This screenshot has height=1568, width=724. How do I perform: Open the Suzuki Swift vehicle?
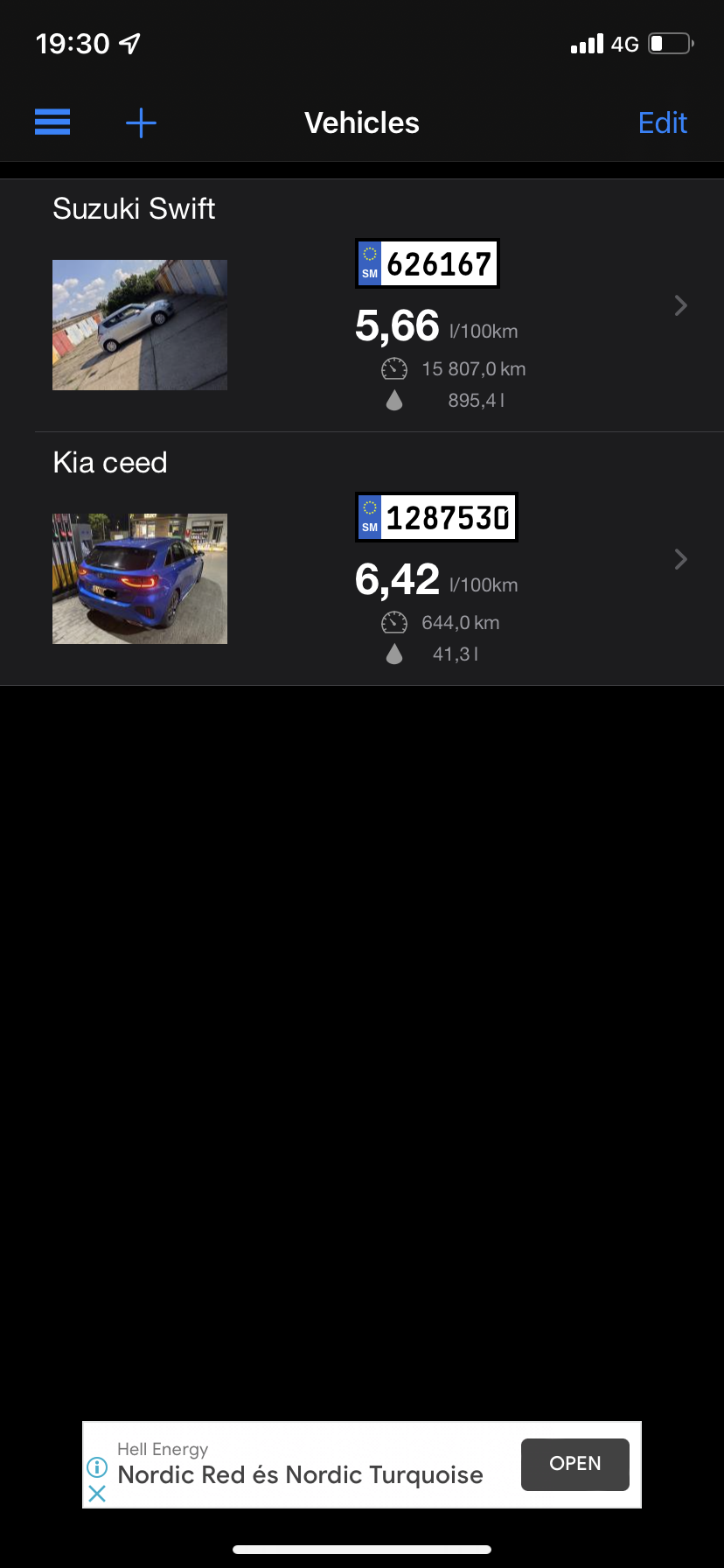(362, 306)
